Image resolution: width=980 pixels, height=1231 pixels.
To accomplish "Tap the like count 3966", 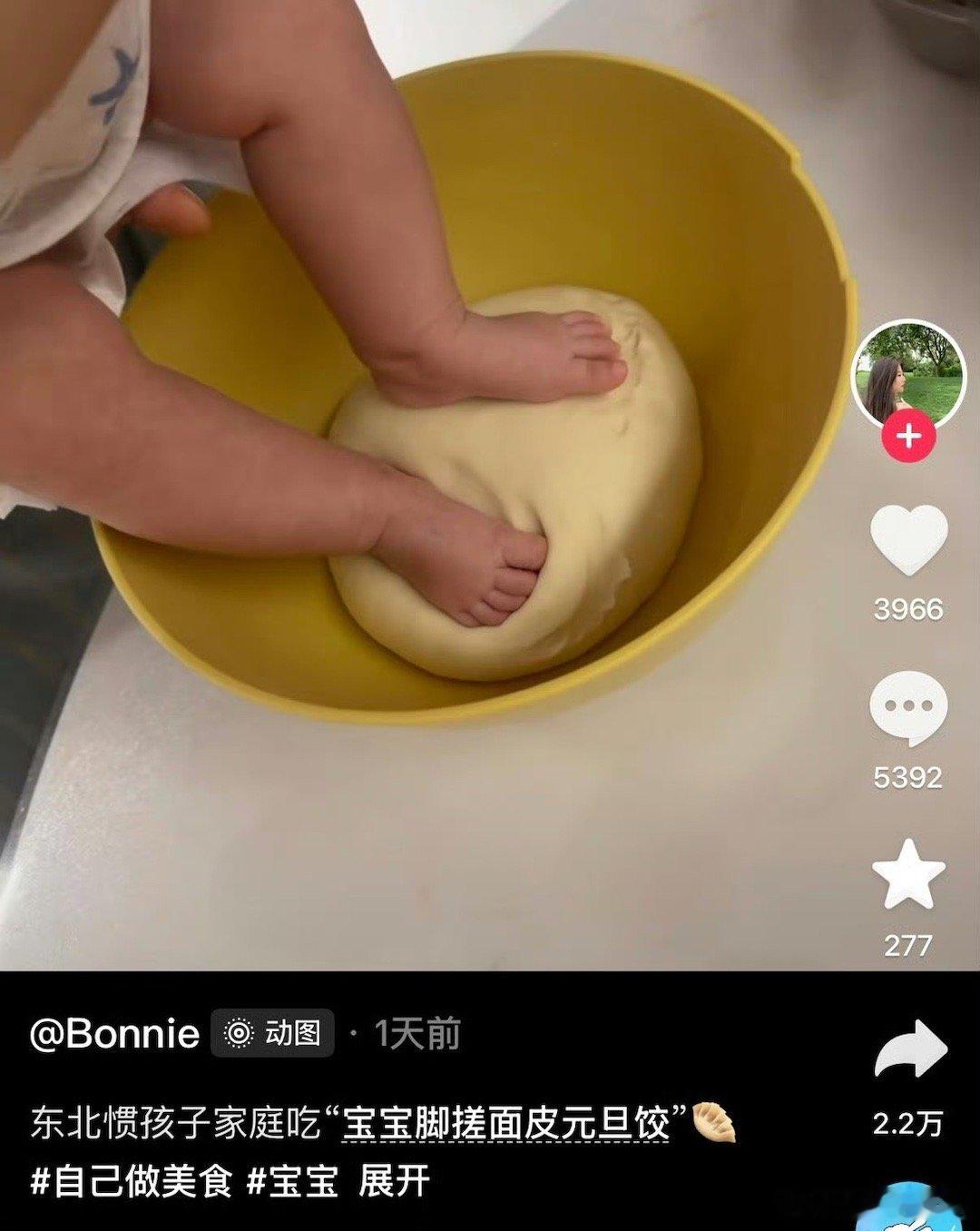I will pos(910,610).
